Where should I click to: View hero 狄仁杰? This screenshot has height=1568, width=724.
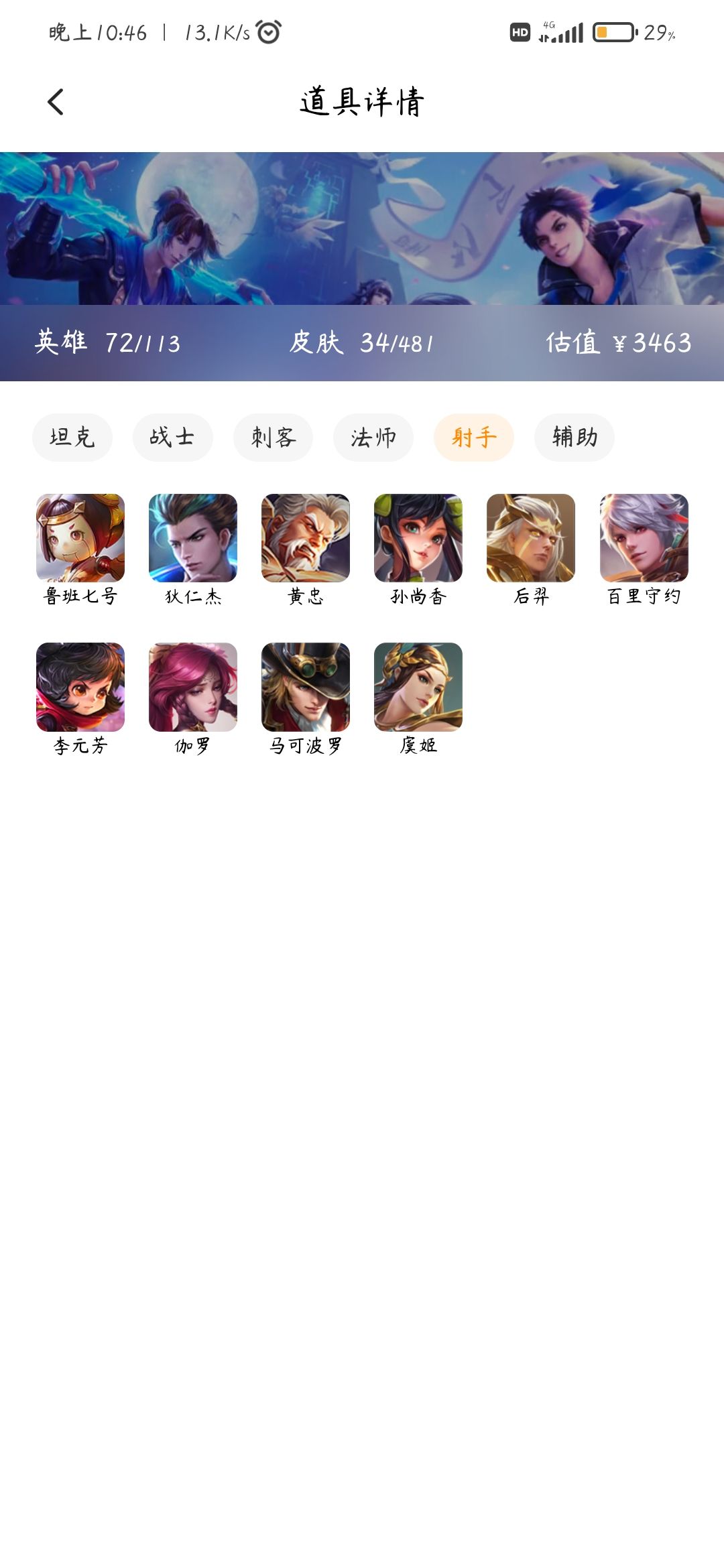point(193,538)
